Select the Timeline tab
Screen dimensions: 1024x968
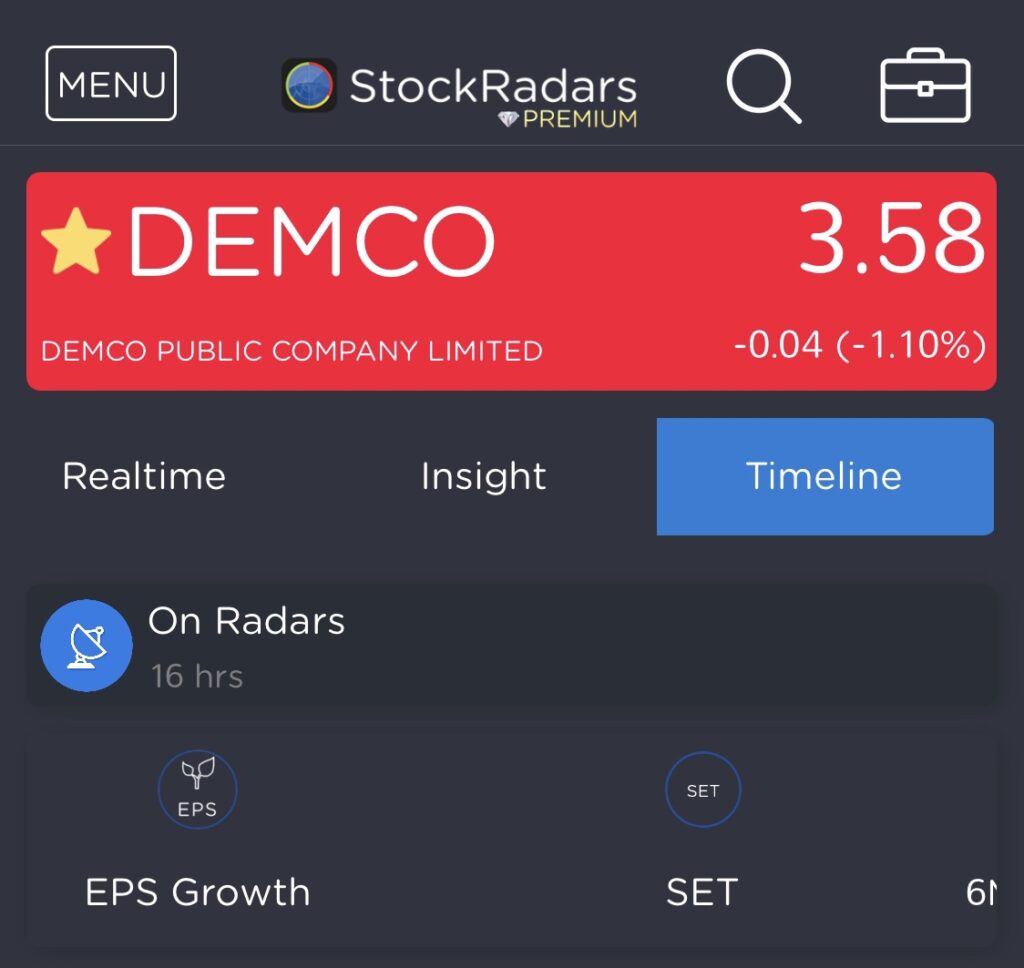[x=824, y=476]
